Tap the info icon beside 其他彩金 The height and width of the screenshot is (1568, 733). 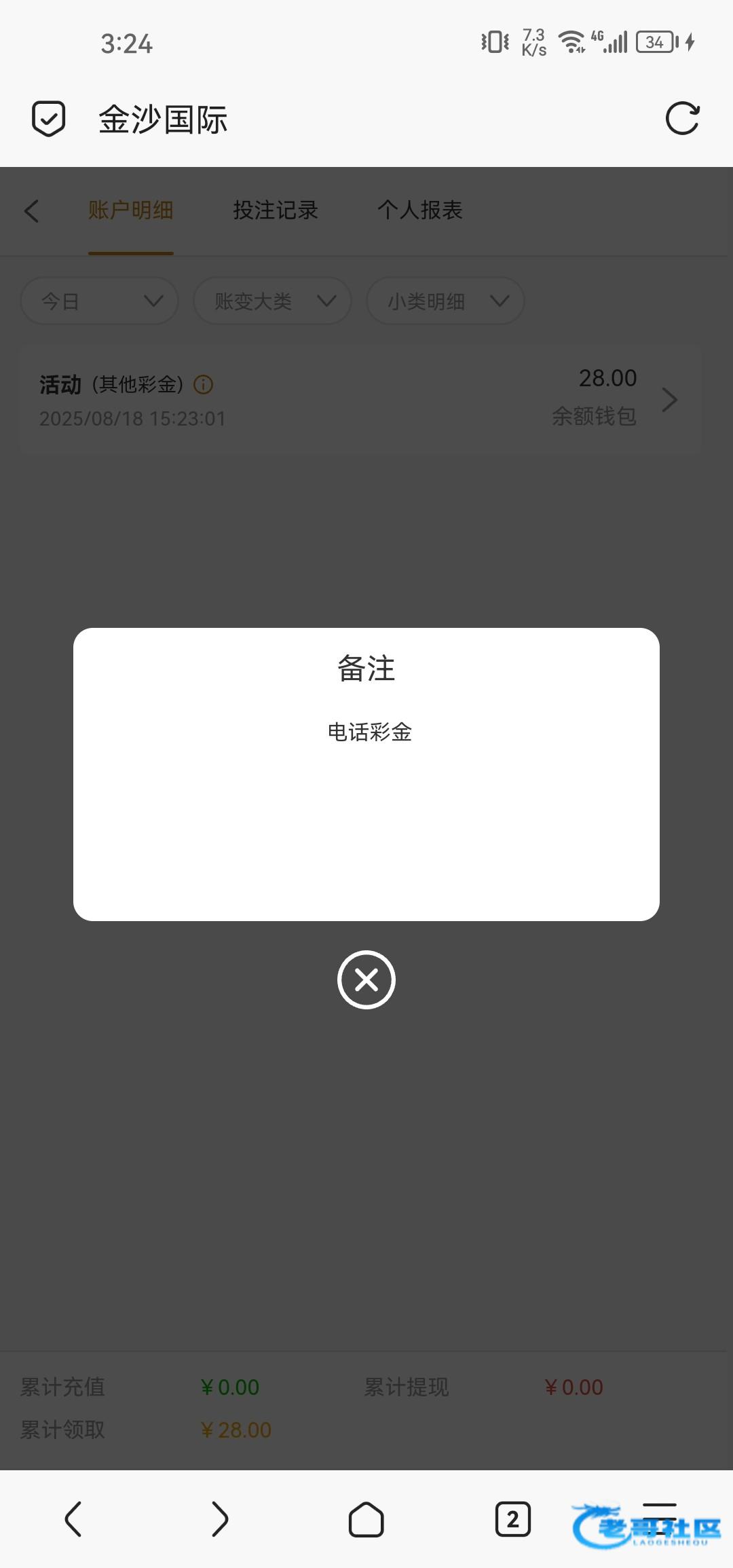pos(204,385)
